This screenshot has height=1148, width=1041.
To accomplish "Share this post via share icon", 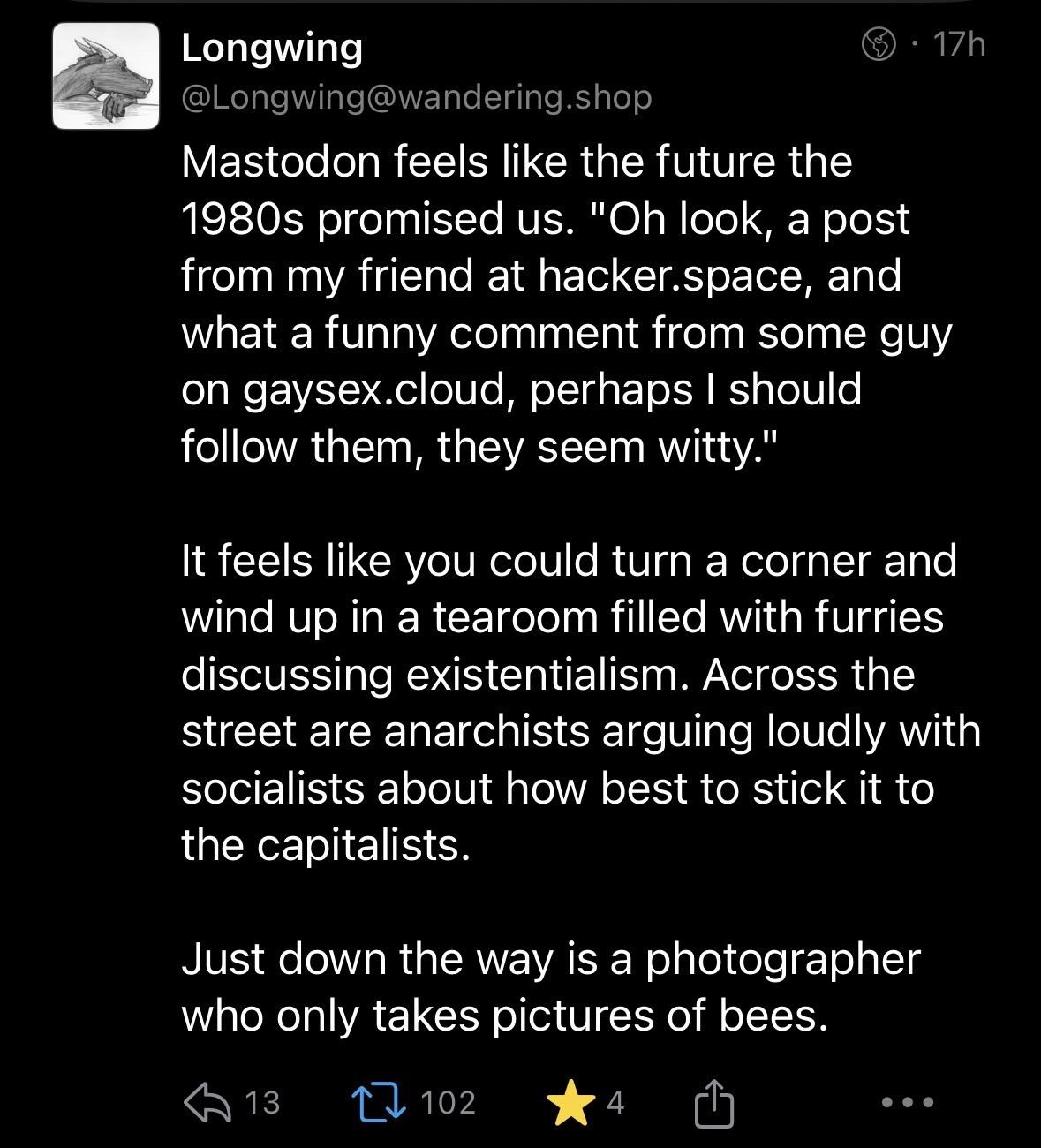I will pos(713,1102).
